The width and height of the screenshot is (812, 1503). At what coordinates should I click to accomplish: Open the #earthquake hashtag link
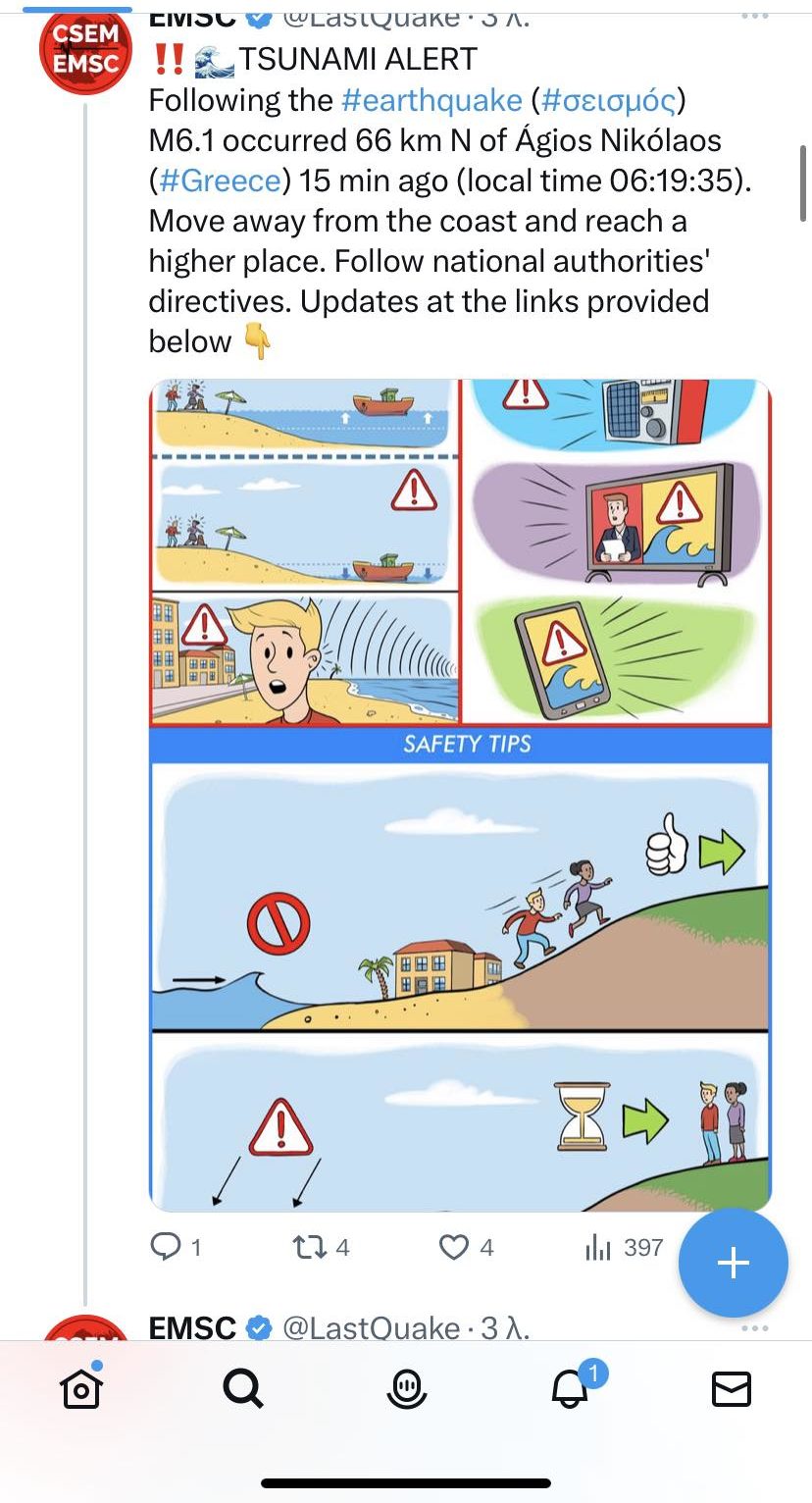click(431, 100)
